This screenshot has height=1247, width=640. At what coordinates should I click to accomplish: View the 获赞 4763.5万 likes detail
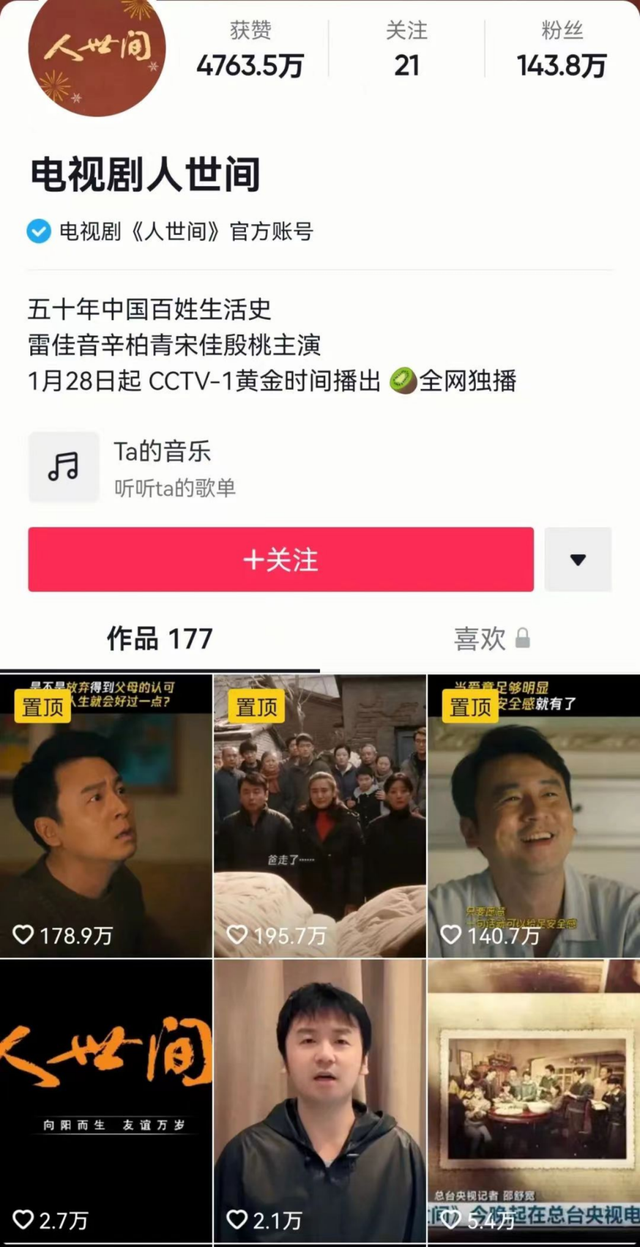point(249,50)
